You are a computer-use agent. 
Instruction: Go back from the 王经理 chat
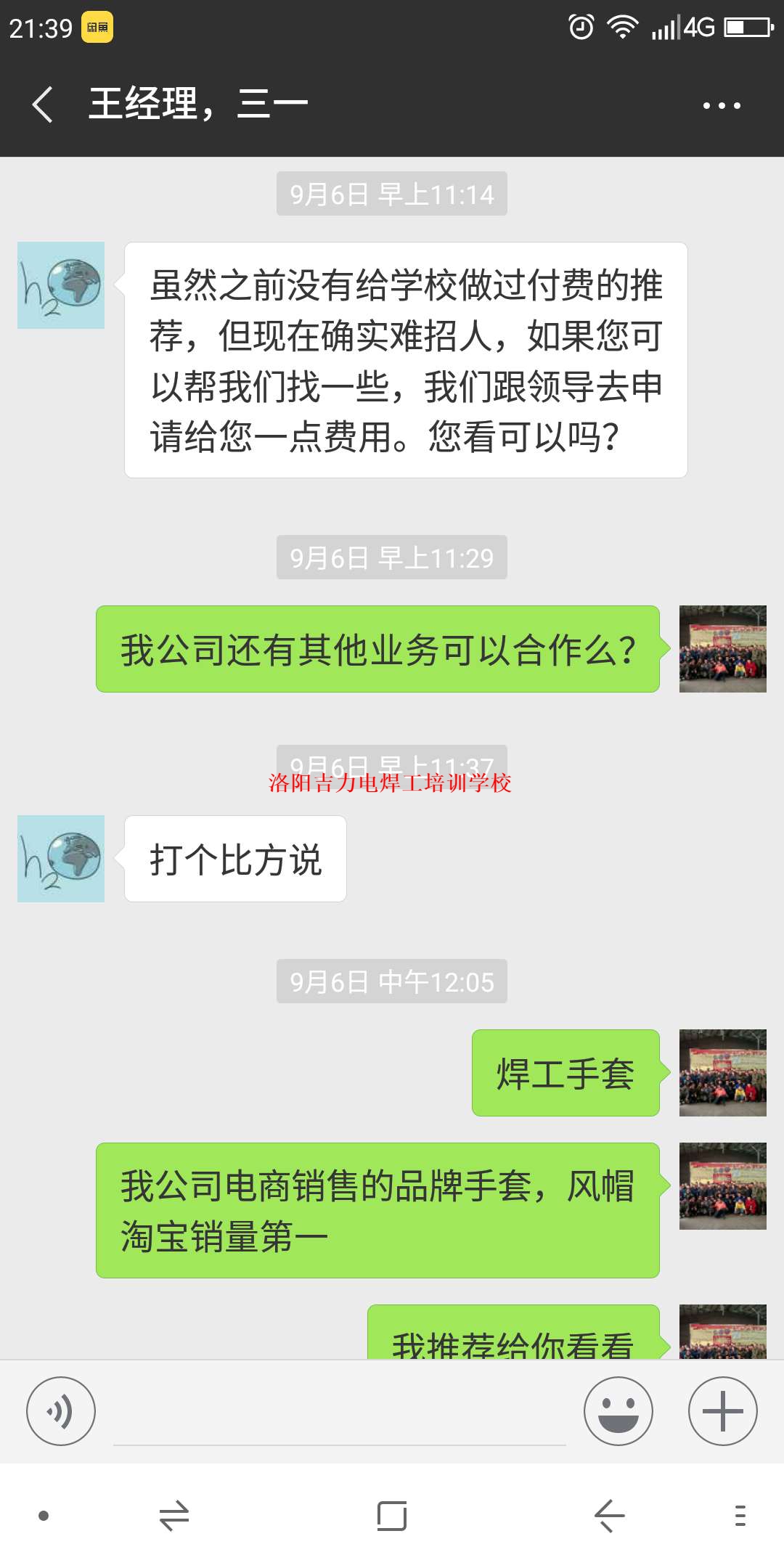(44, 105)
